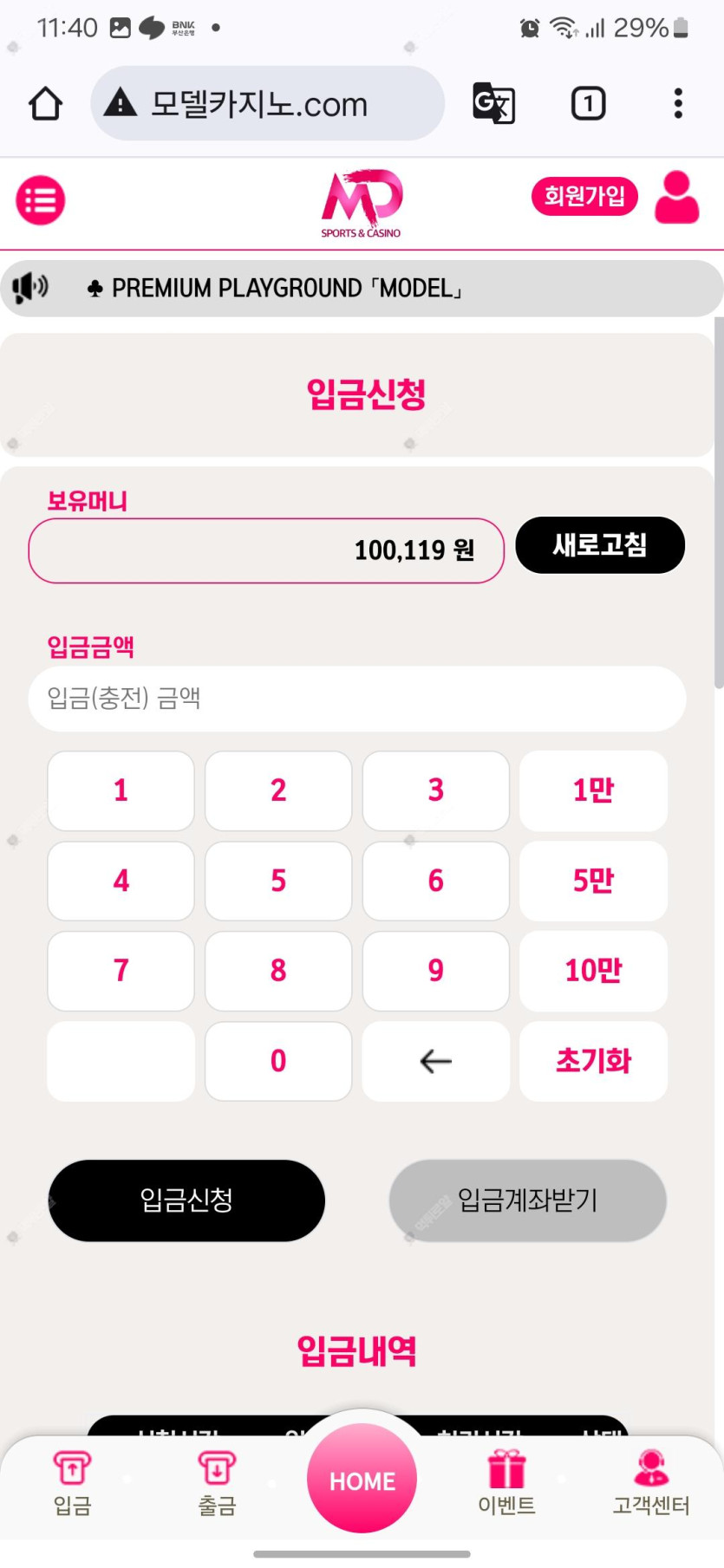Screen dimensions: 724x1568
Task: Return to HOME from the bottom bar
Action: tap(362, 1480)
